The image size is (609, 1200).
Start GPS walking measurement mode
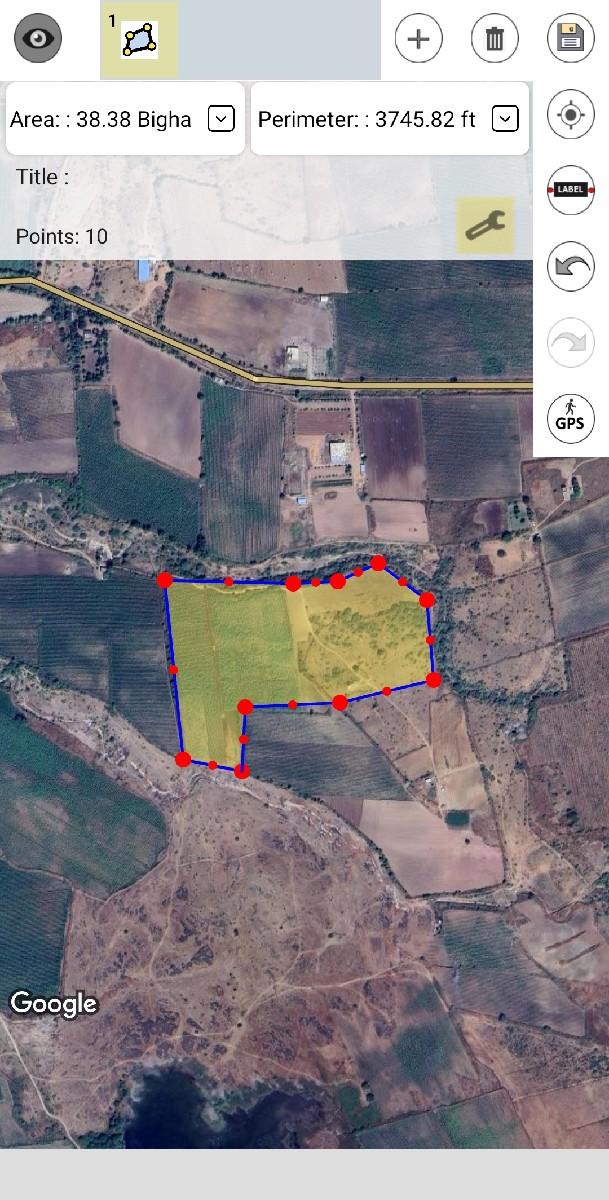[x=571, y=419]
